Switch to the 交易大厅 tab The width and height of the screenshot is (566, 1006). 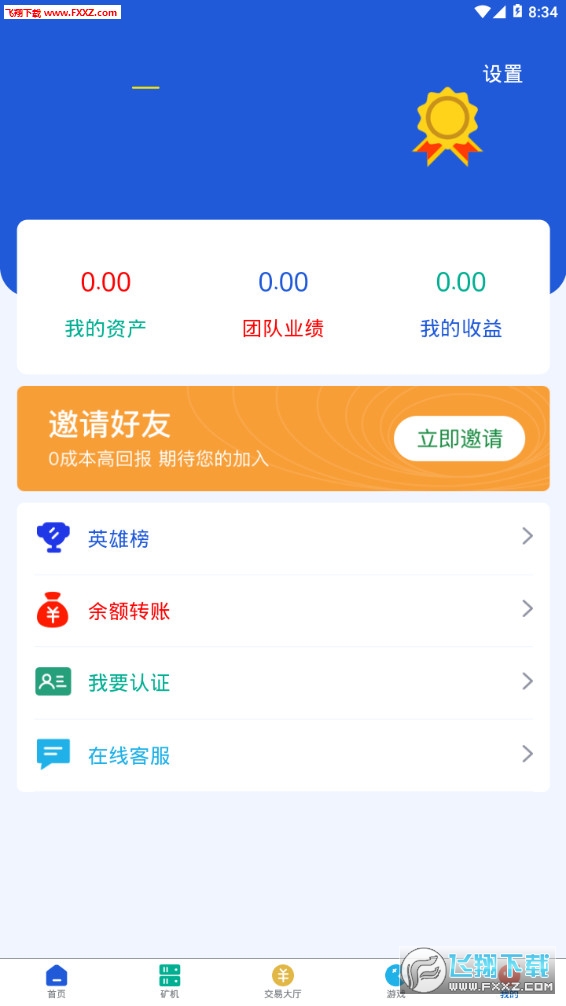(x=282, y=982)
